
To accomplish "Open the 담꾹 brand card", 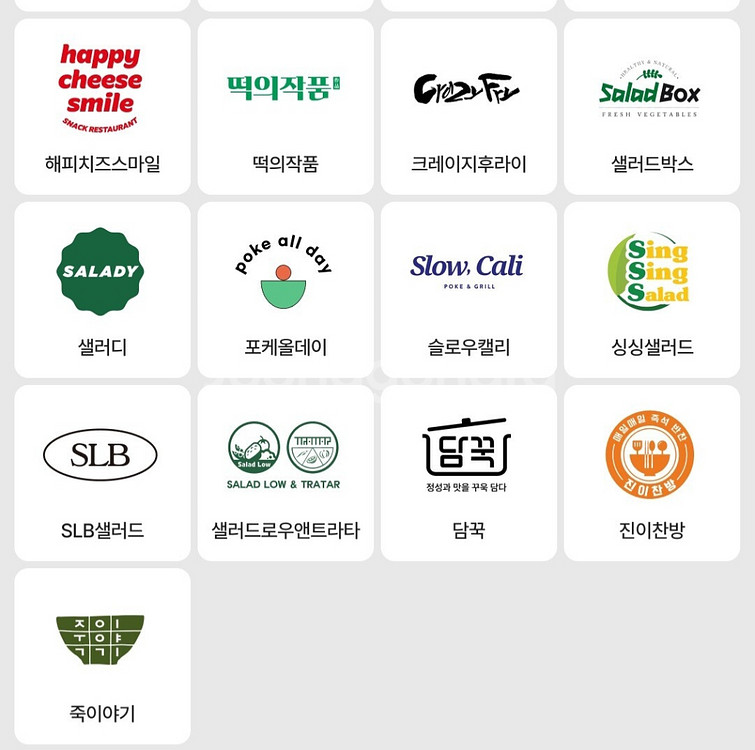I will click(468, 473).
